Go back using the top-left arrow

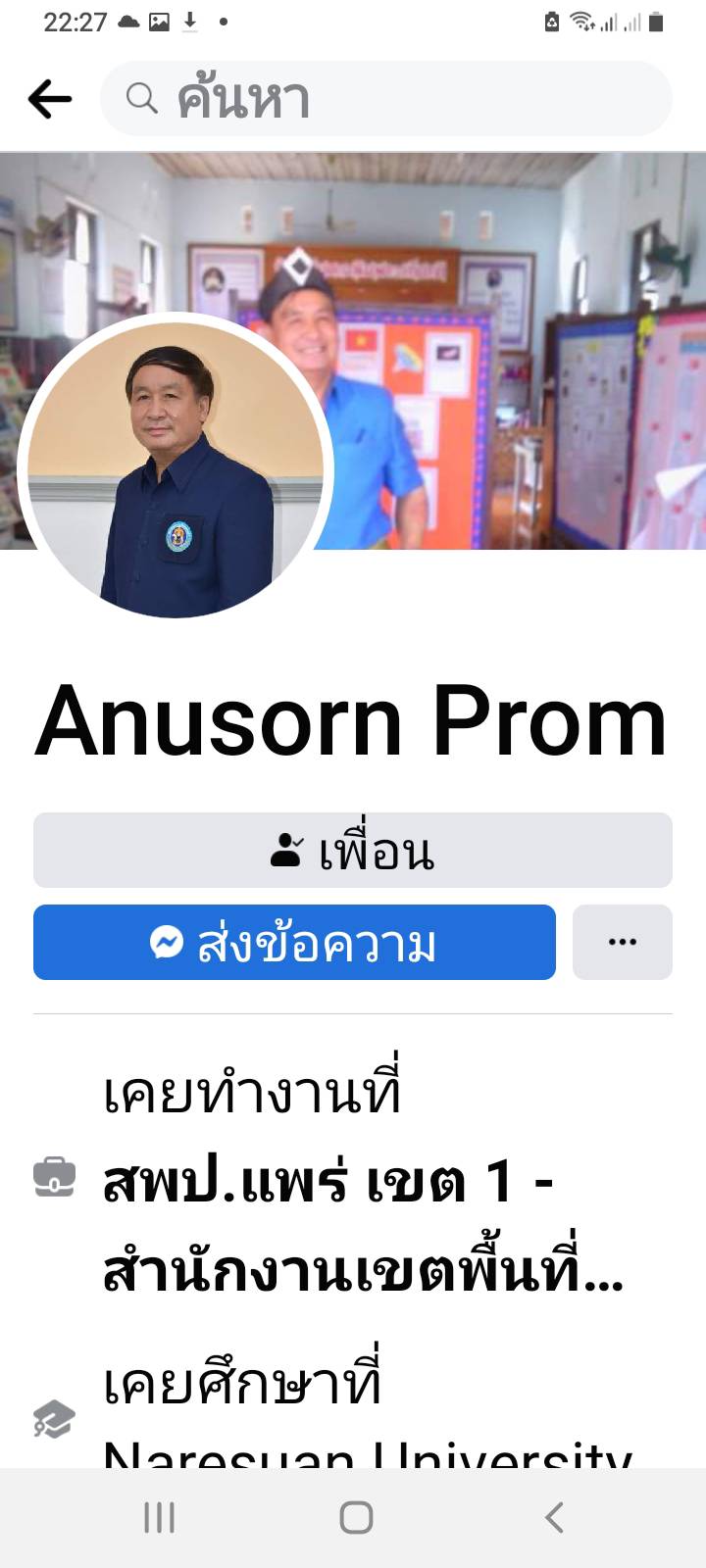pyautogui.click(x=50, y=99)
